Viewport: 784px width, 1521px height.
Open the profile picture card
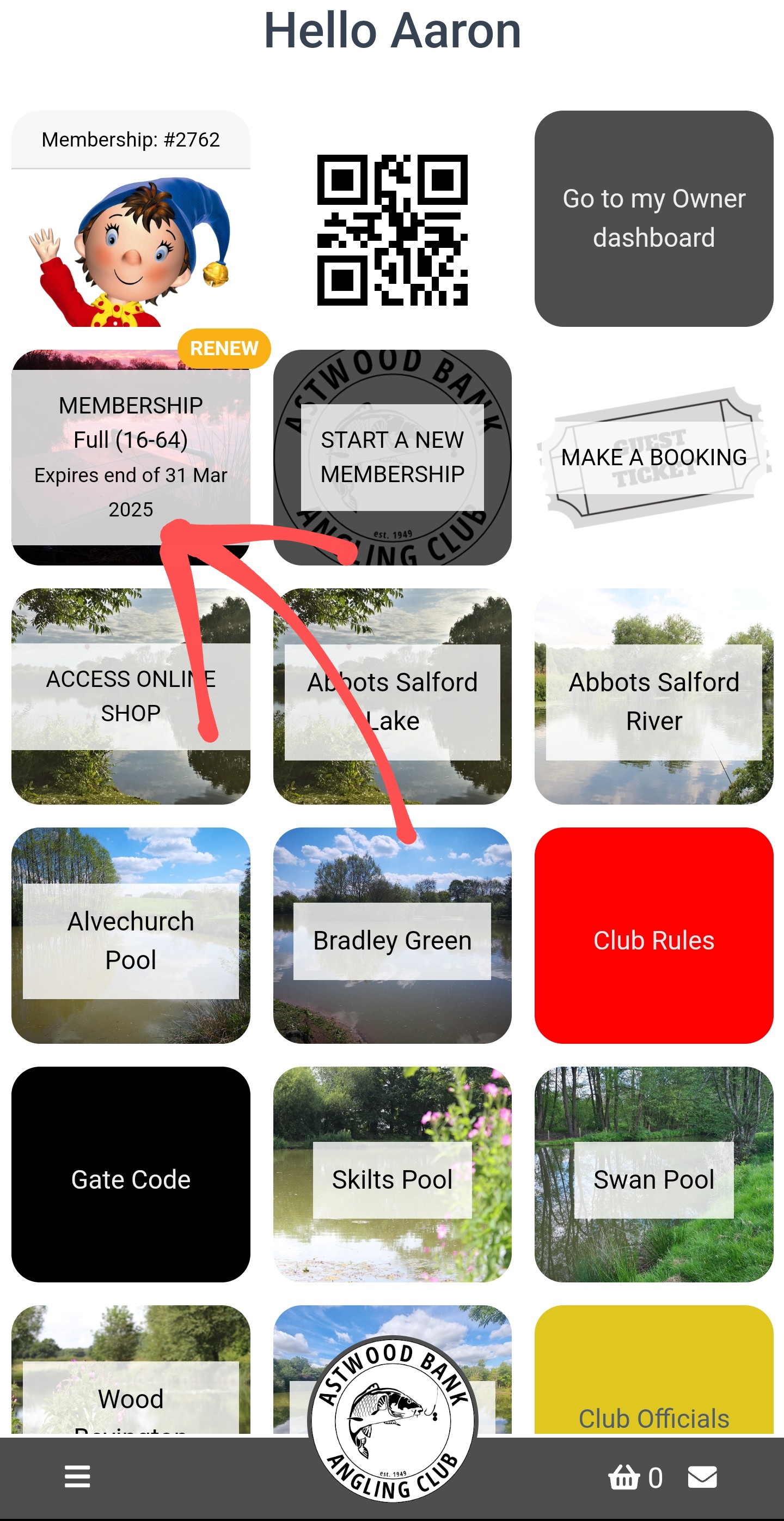pyautogui.click(x=130, y=248)
